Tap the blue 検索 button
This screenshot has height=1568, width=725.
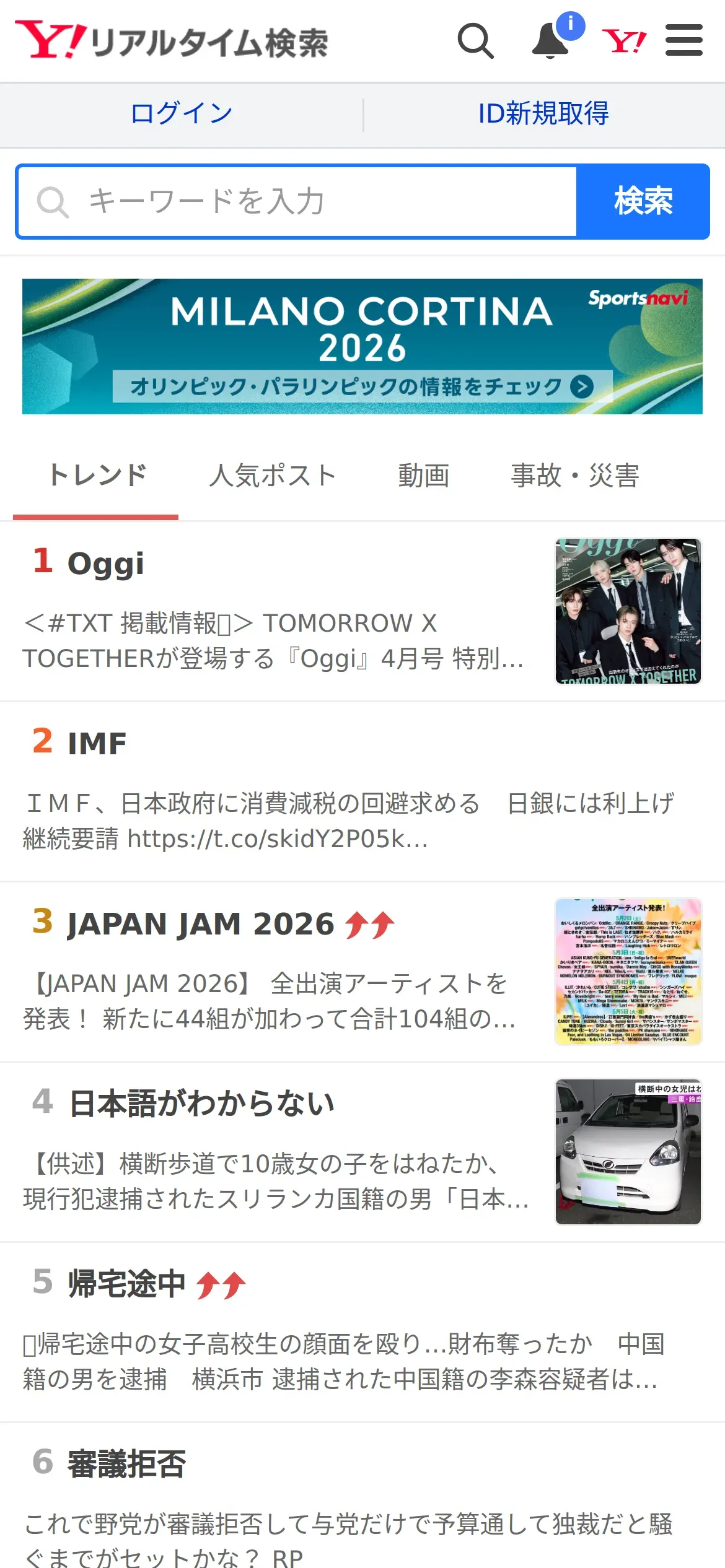coord(643,201)
